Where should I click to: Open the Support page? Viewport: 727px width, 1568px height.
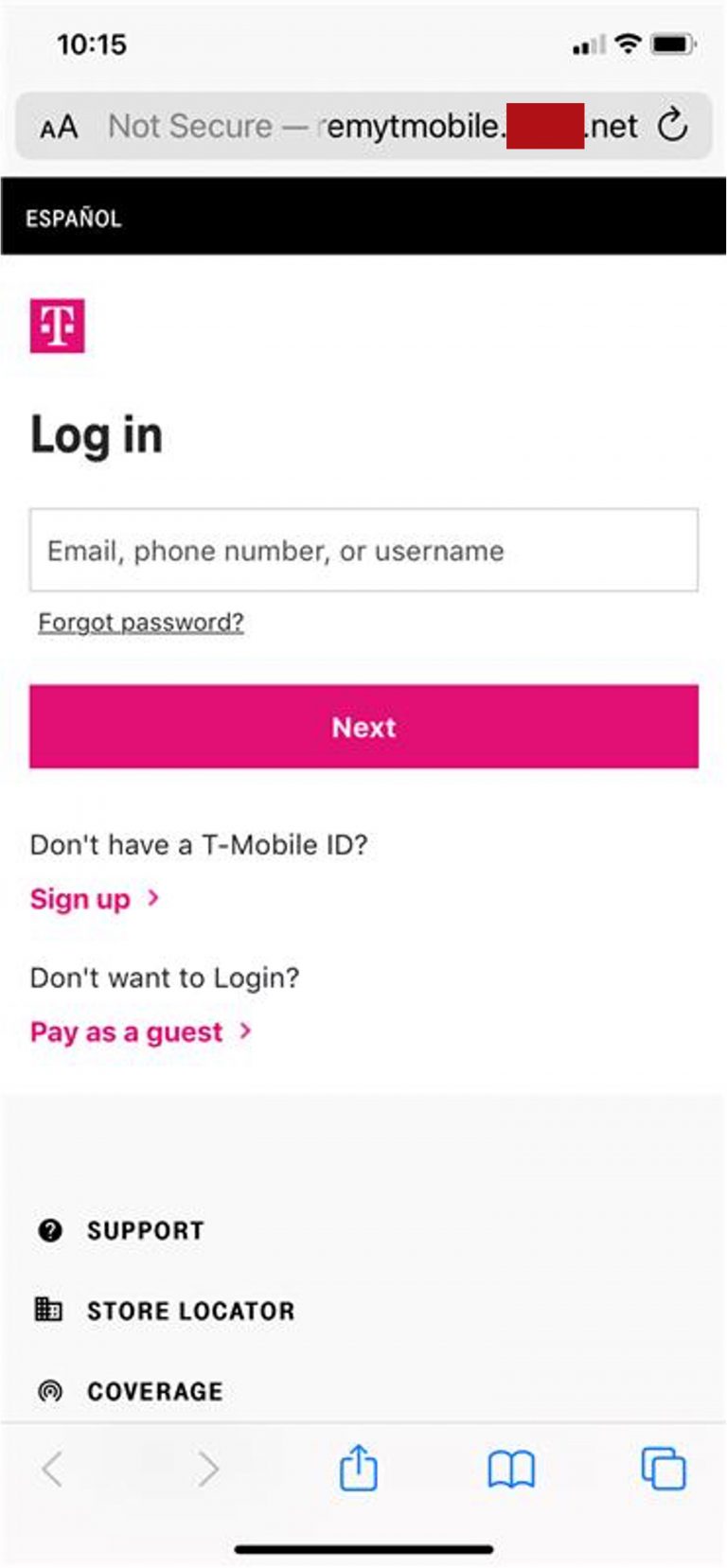point(145,1230)
